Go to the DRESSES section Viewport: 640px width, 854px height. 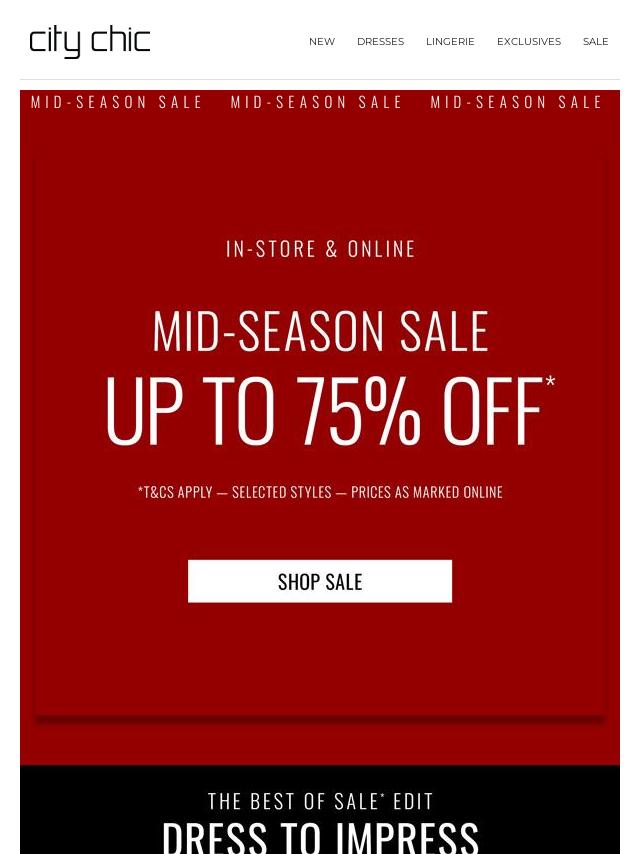pos(380,42)
